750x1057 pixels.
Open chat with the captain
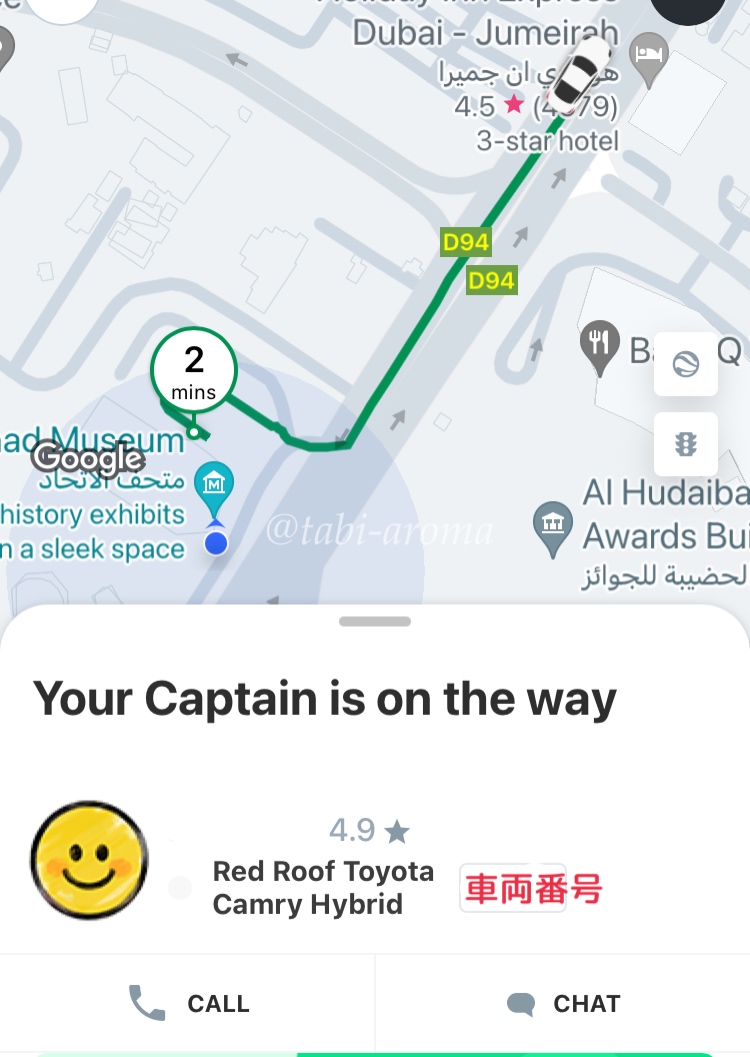(563, 1003)
